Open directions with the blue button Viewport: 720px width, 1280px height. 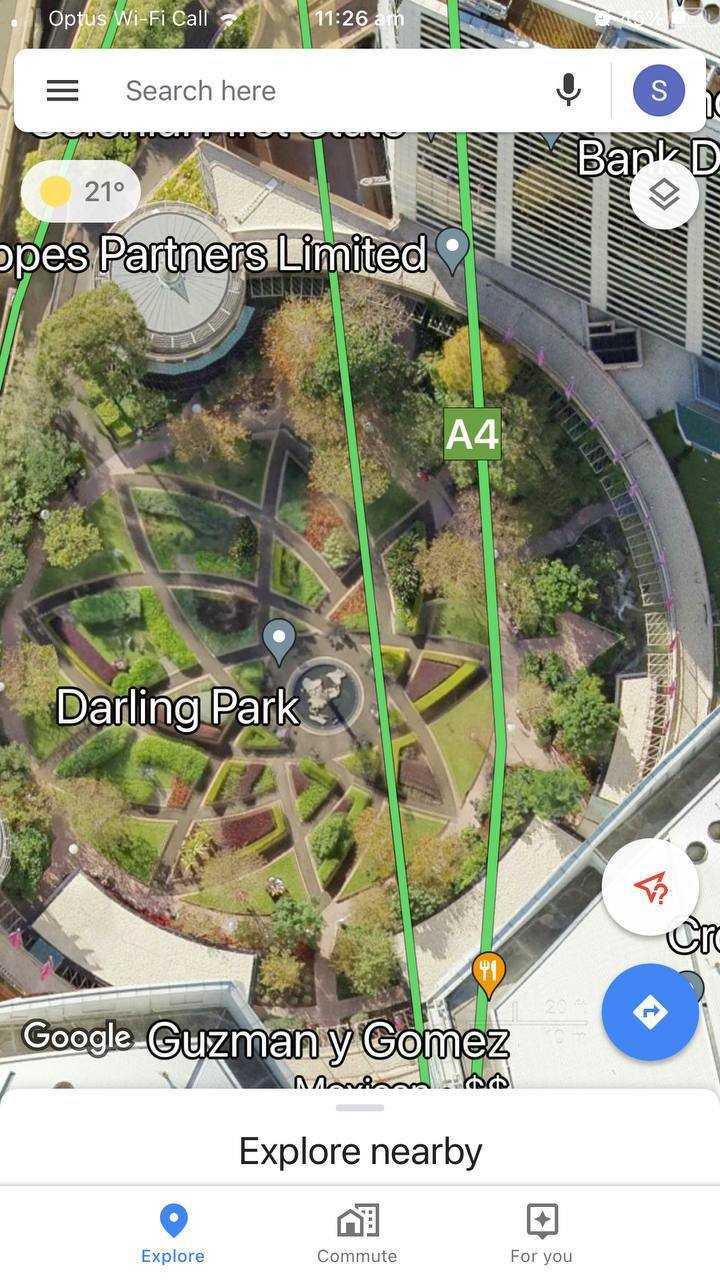pos(650,1011)
